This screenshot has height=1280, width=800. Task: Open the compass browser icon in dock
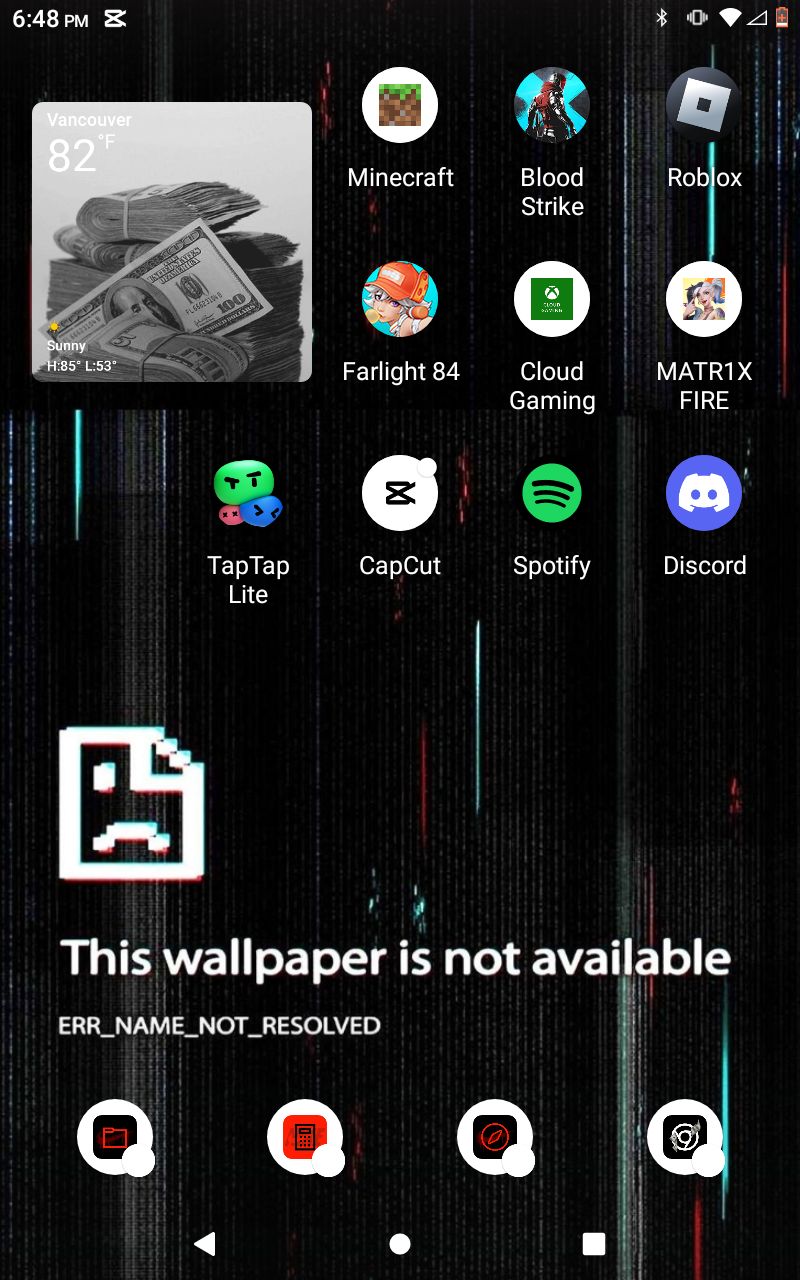tap(495, 1137)
